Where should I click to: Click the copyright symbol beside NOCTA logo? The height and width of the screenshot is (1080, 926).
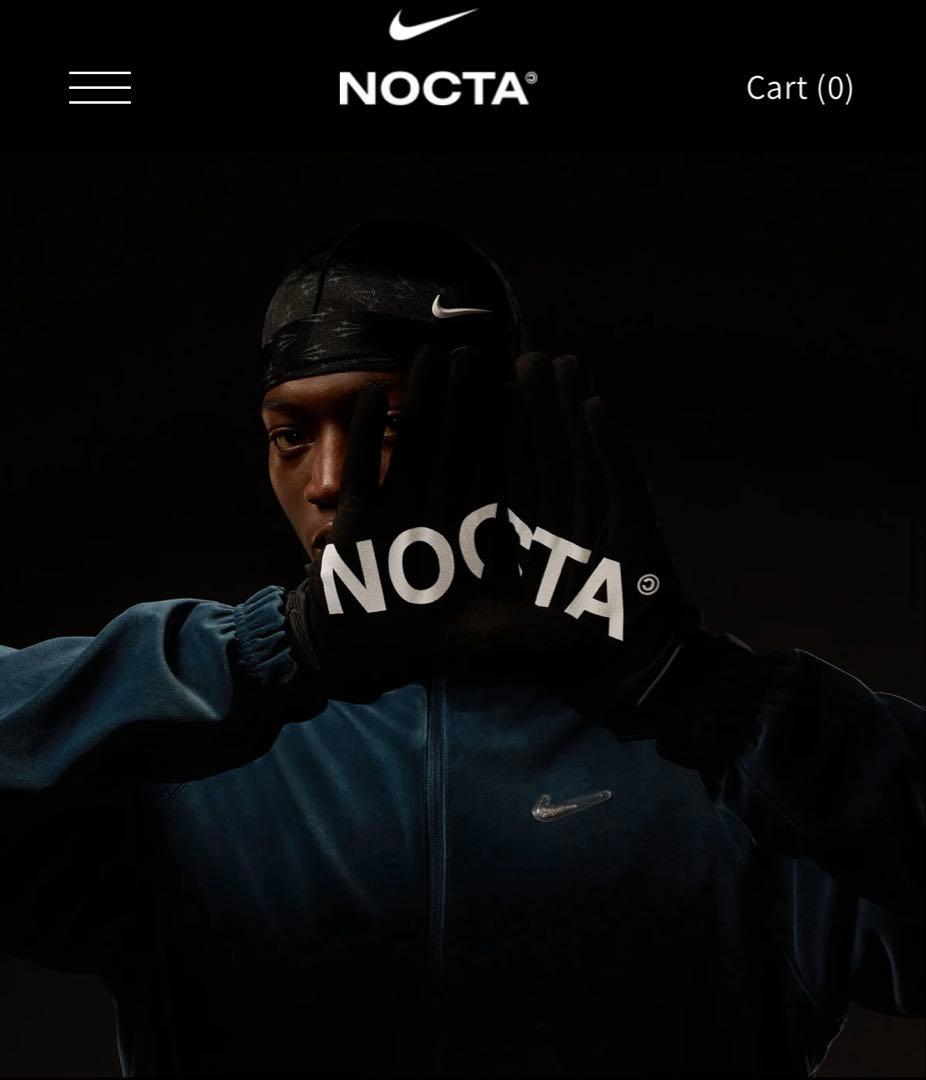tap(533, 77)
